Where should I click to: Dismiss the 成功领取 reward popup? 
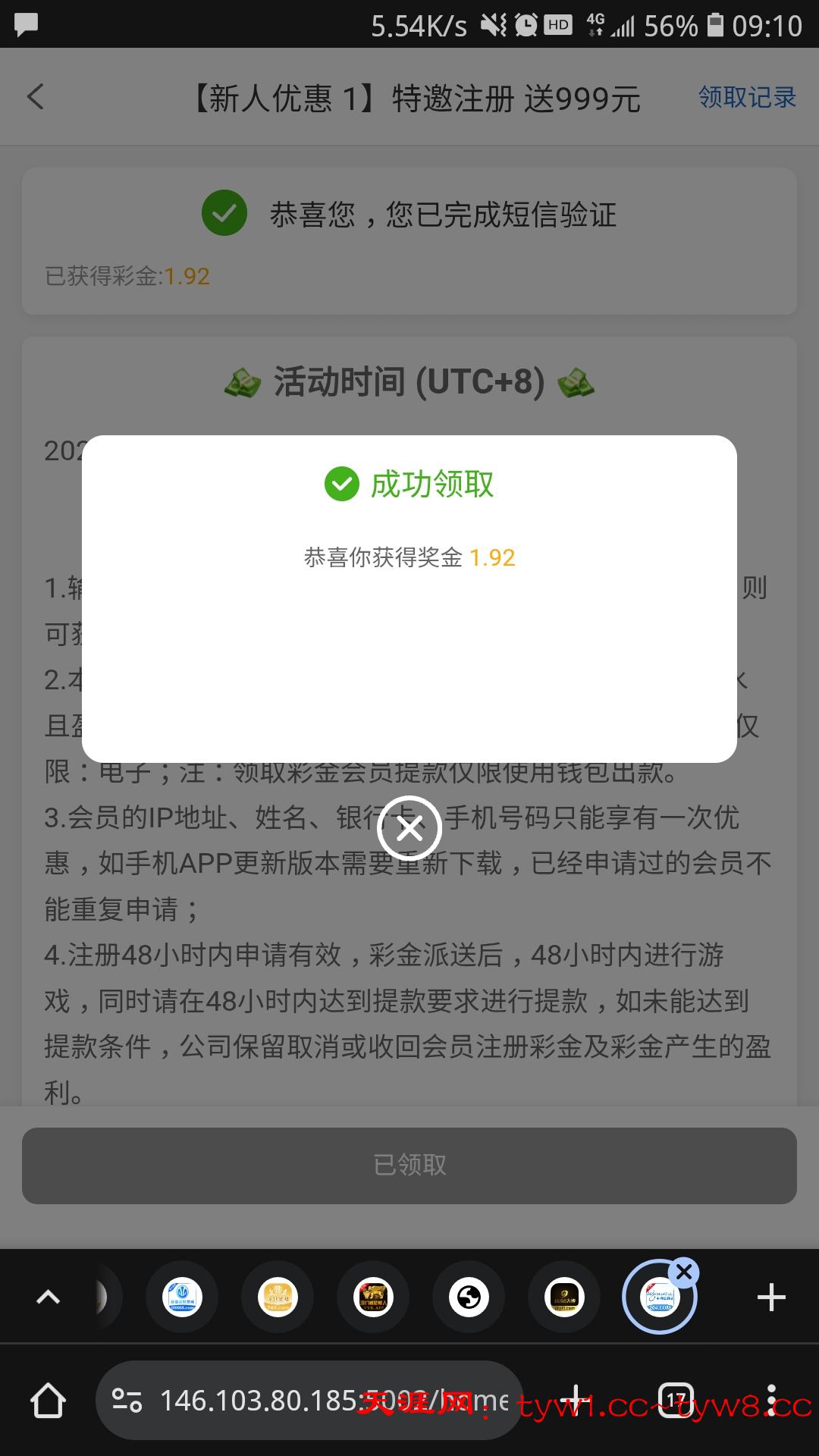coord(409,829)
